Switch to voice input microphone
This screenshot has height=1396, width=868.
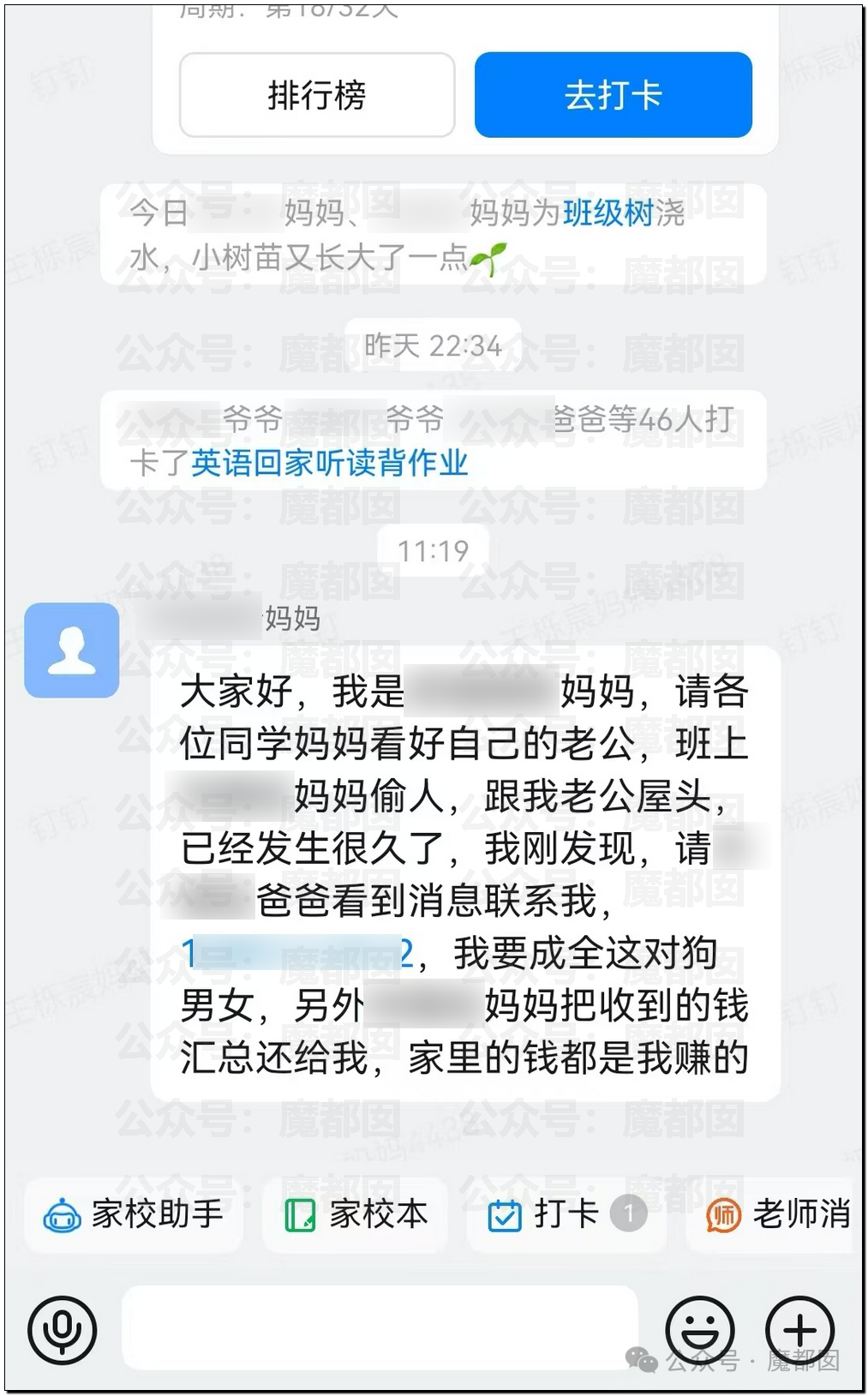point(63,1330)
